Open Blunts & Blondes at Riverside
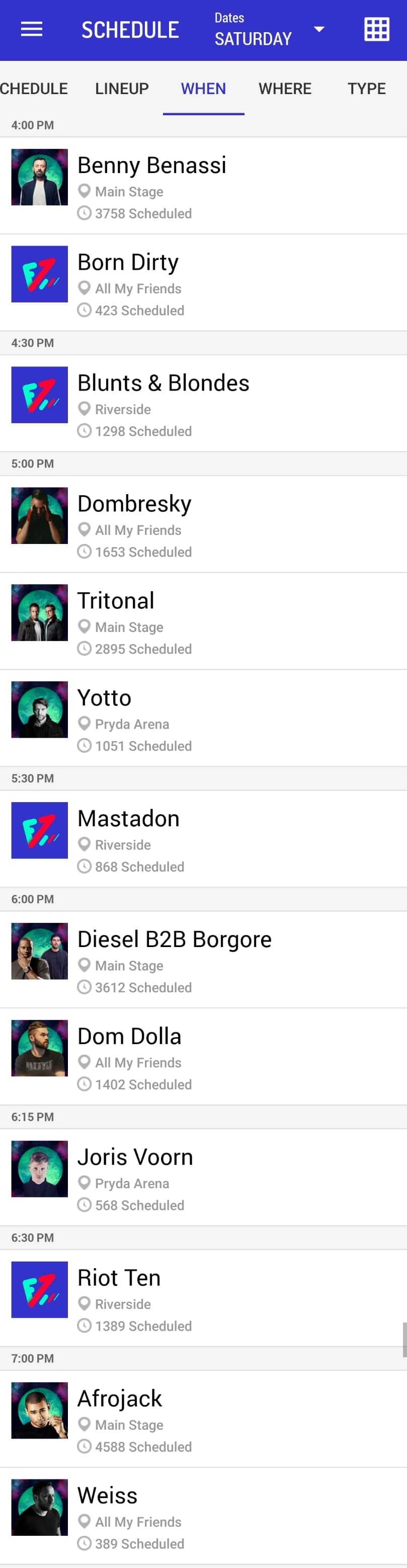The width and height of the screenshot is (407, 1568). (x=203, y=404)
